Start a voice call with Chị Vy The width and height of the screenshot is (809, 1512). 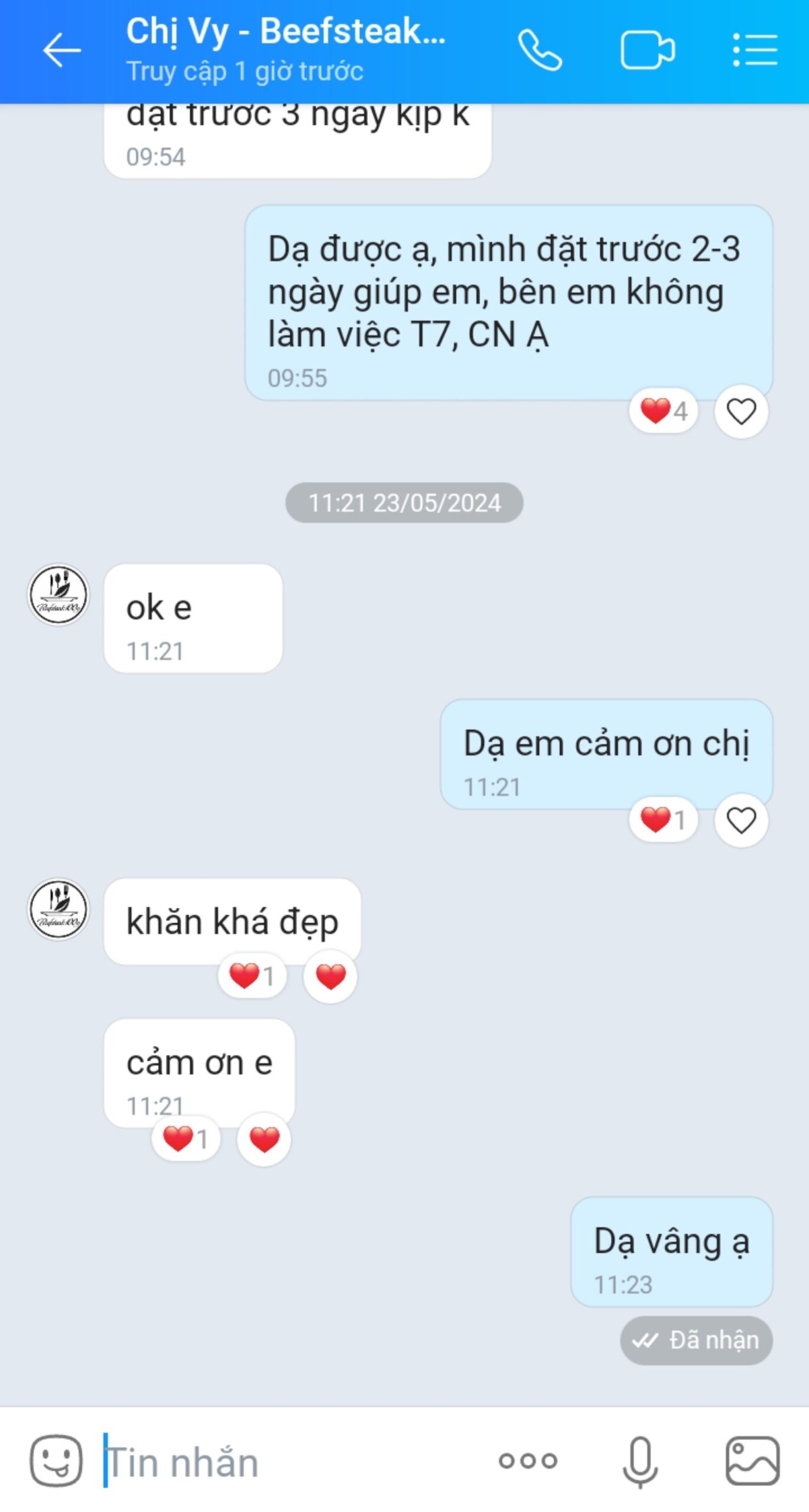(540, 51)
